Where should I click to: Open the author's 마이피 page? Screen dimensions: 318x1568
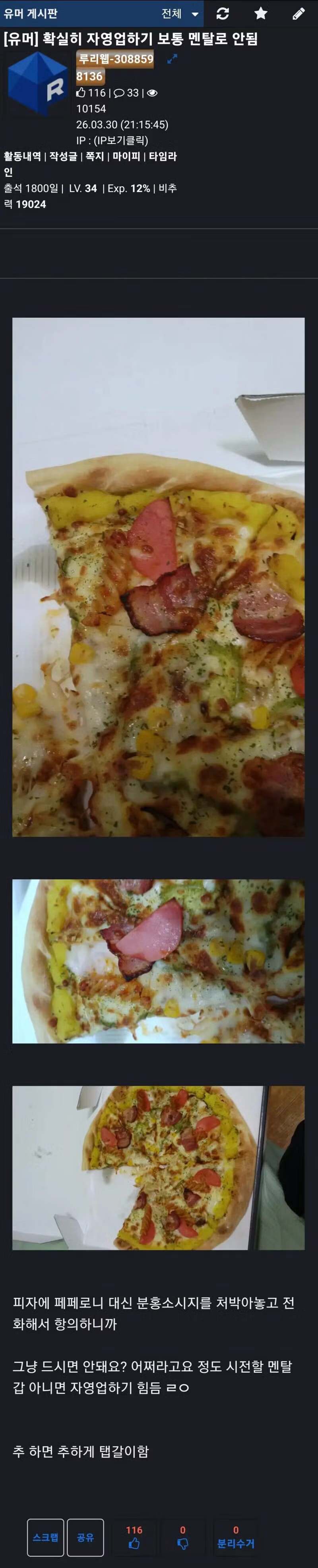click(x=126, y=156)
